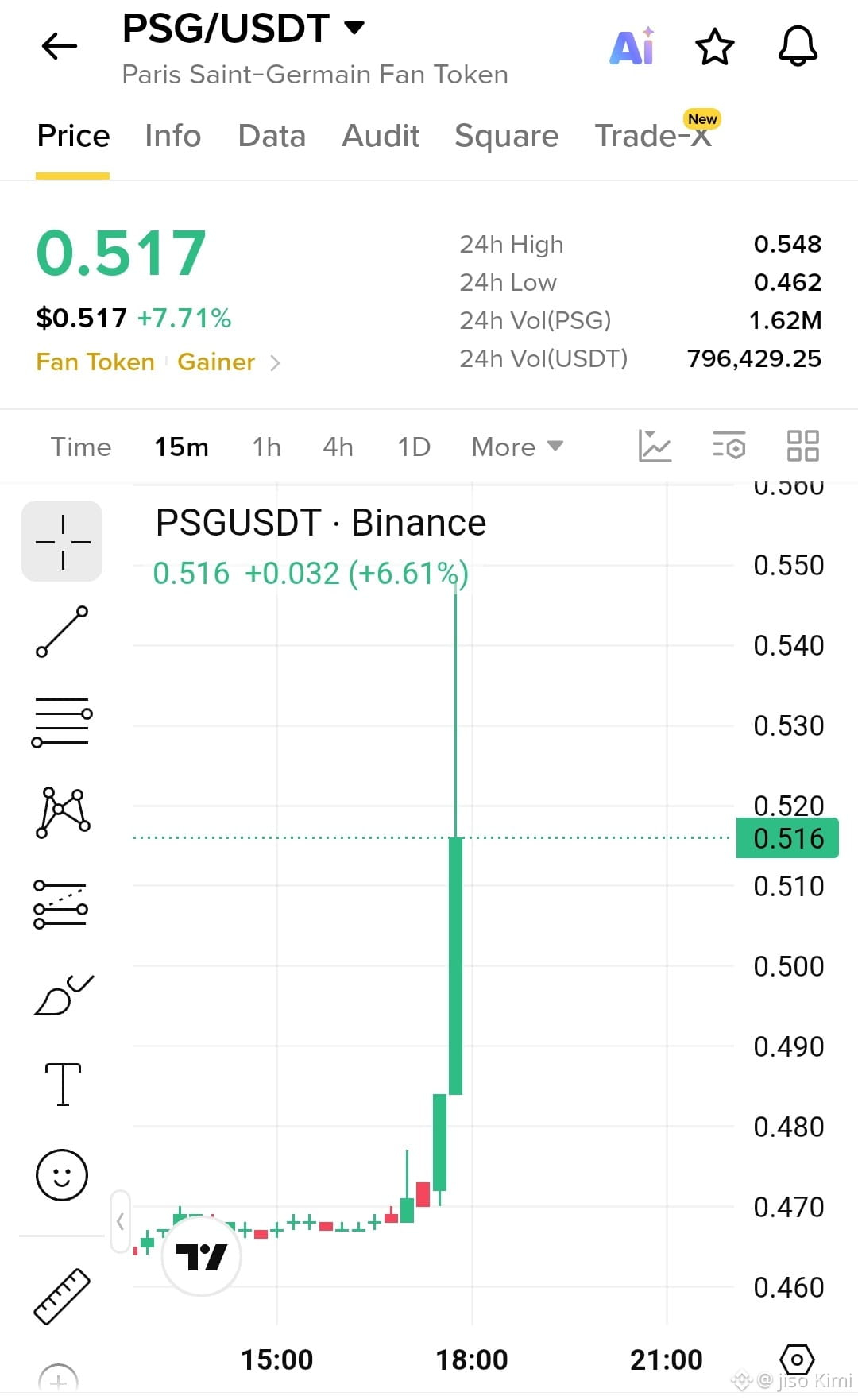The height and width of the screenshot is (1400, 858).
Task: Select the 4h chart interval
Action: click(338, 447)
